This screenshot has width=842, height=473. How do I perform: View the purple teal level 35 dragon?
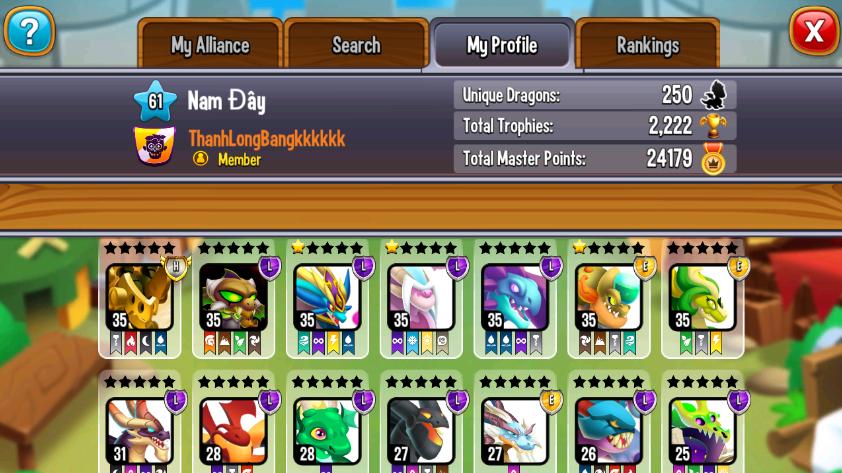[x=515, y=298]
